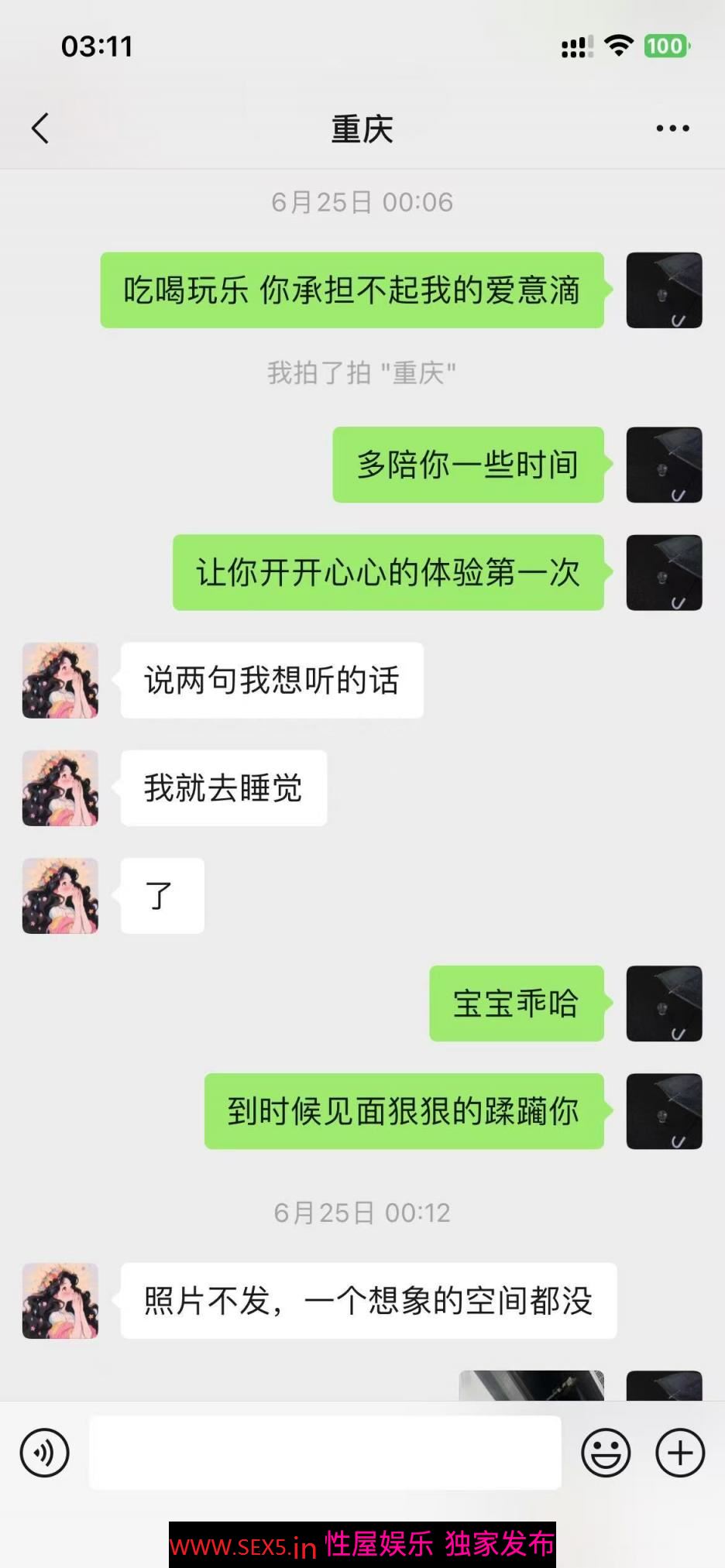The image size is (725, 1568).
Task: Open the partially visible sent photo
Action: point(531,1385)
